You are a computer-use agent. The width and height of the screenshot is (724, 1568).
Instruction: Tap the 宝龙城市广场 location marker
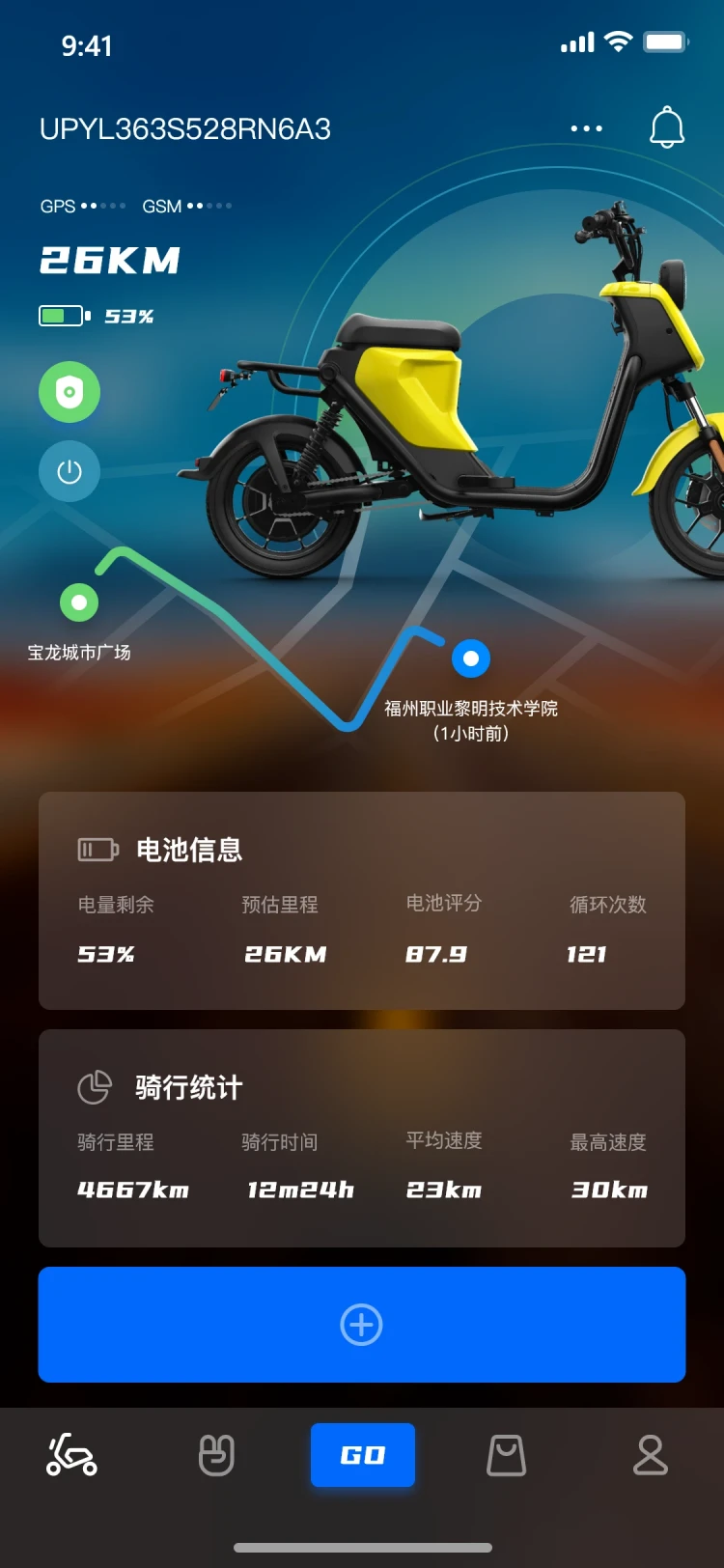(79, 602)
